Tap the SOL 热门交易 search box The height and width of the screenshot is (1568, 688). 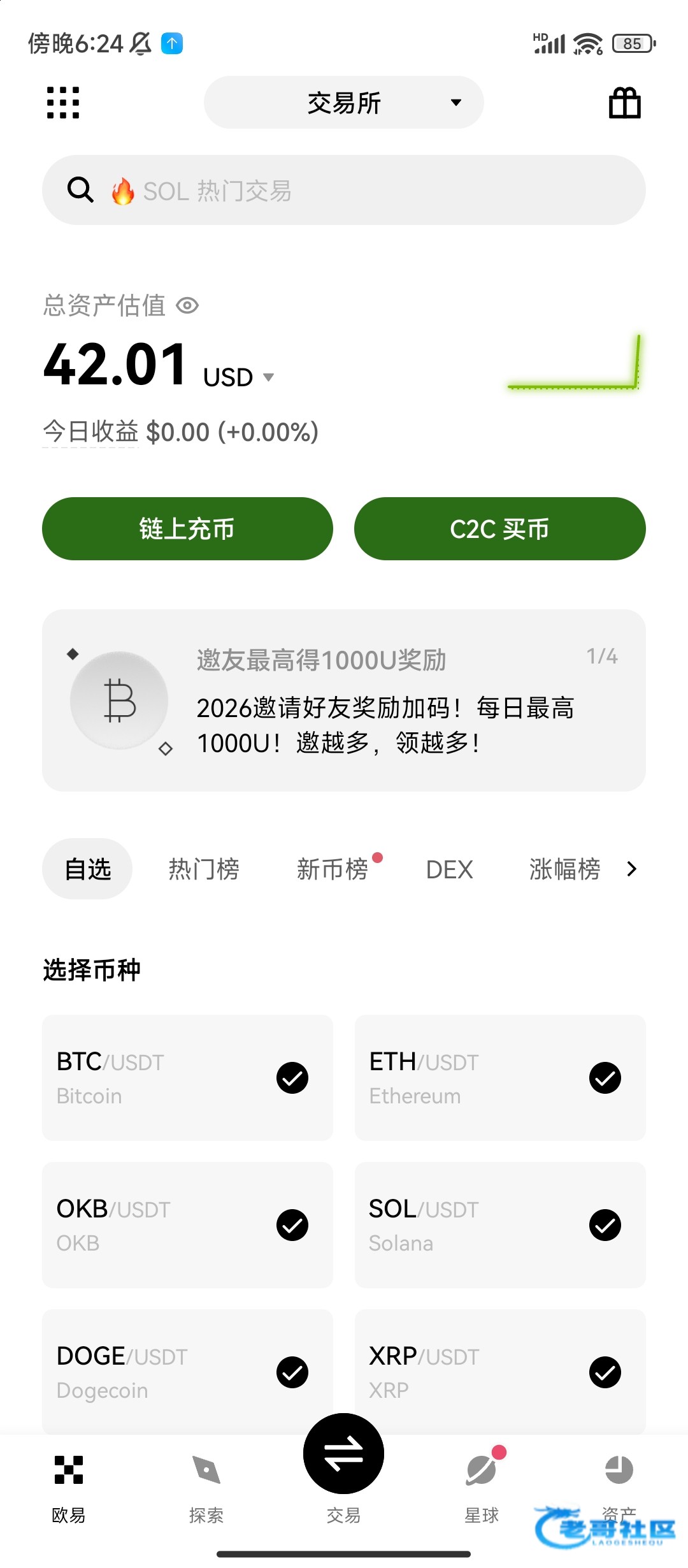(344, 190)
